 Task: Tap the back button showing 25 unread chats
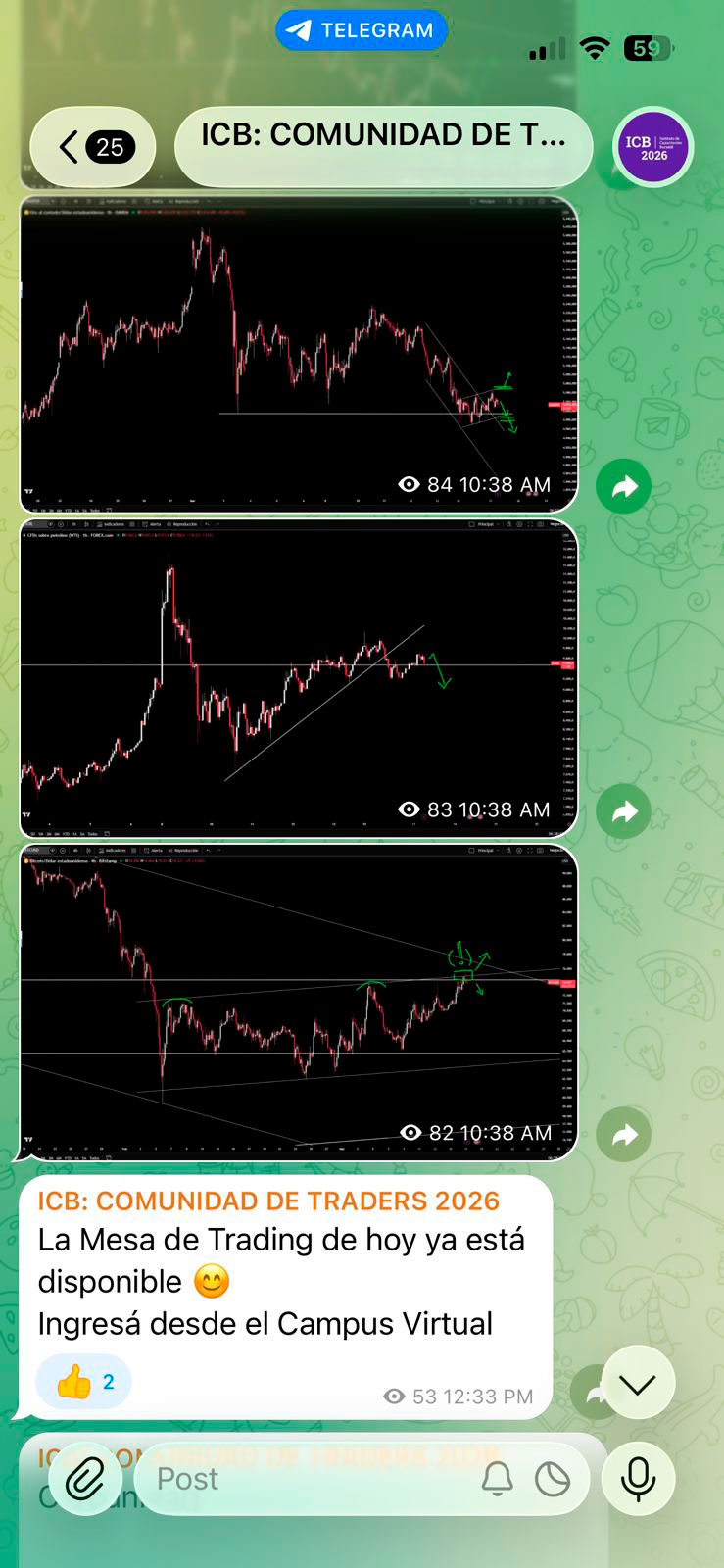pos(93,147)
